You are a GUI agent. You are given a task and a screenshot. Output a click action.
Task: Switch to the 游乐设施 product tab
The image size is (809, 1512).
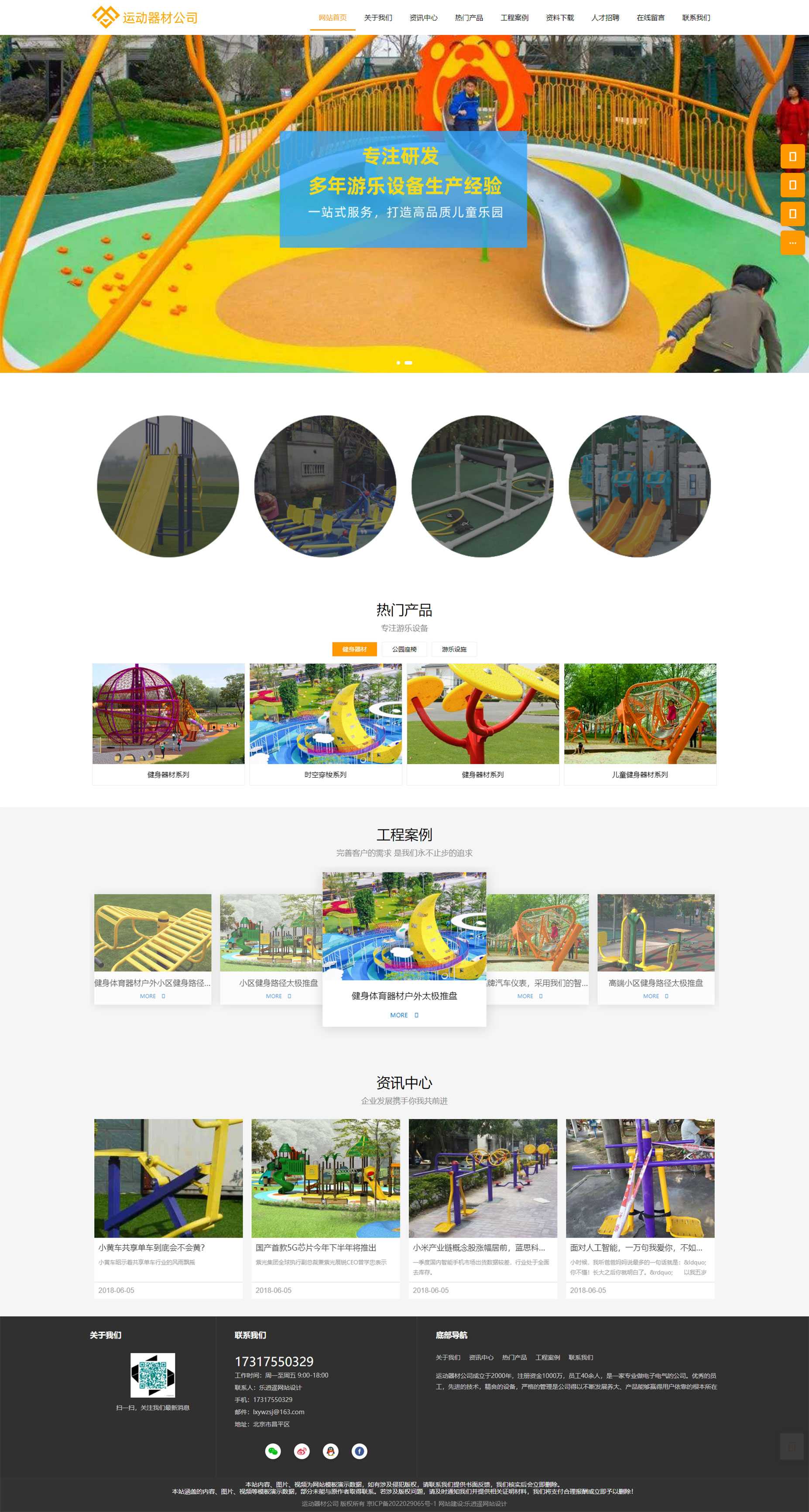pos(454,649)
